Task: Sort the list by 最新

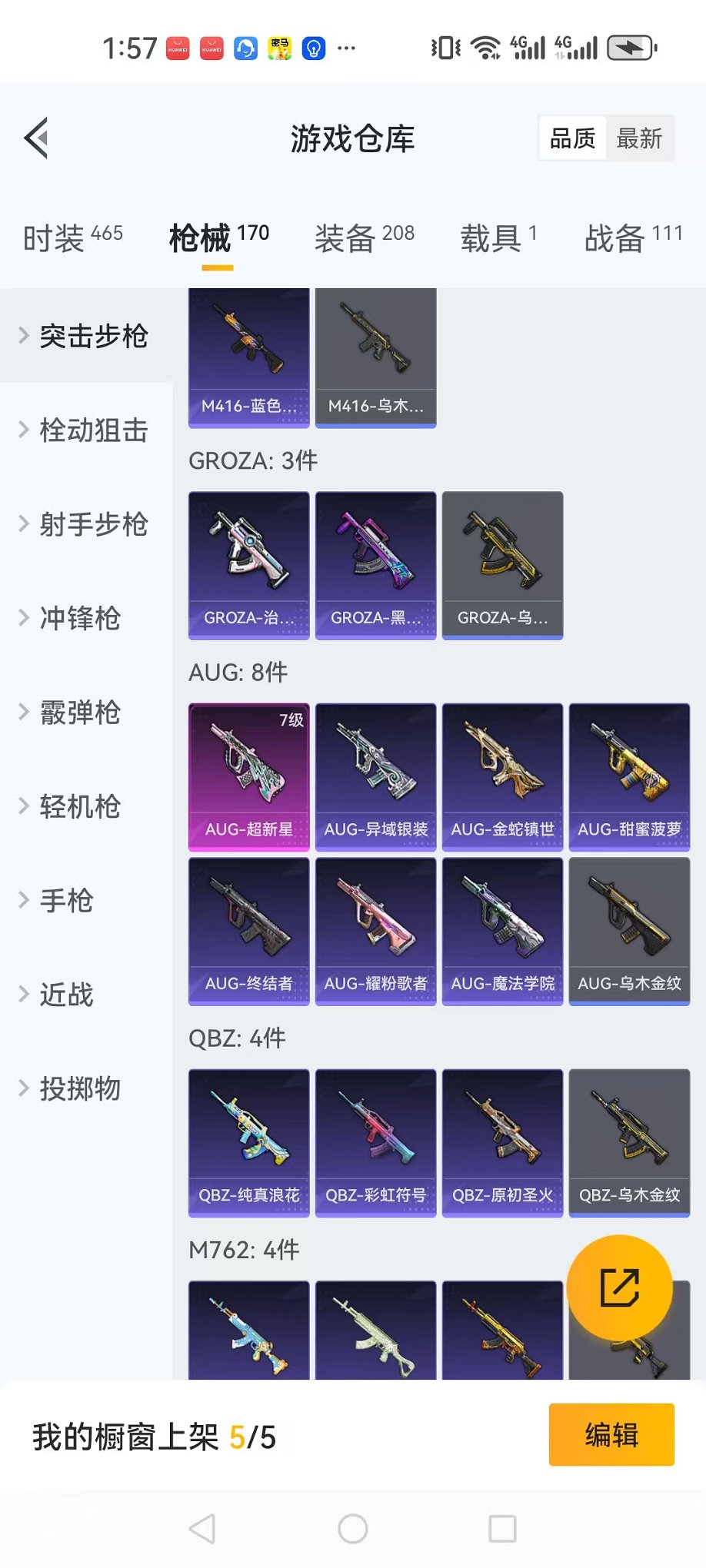Action: point(639,139)
